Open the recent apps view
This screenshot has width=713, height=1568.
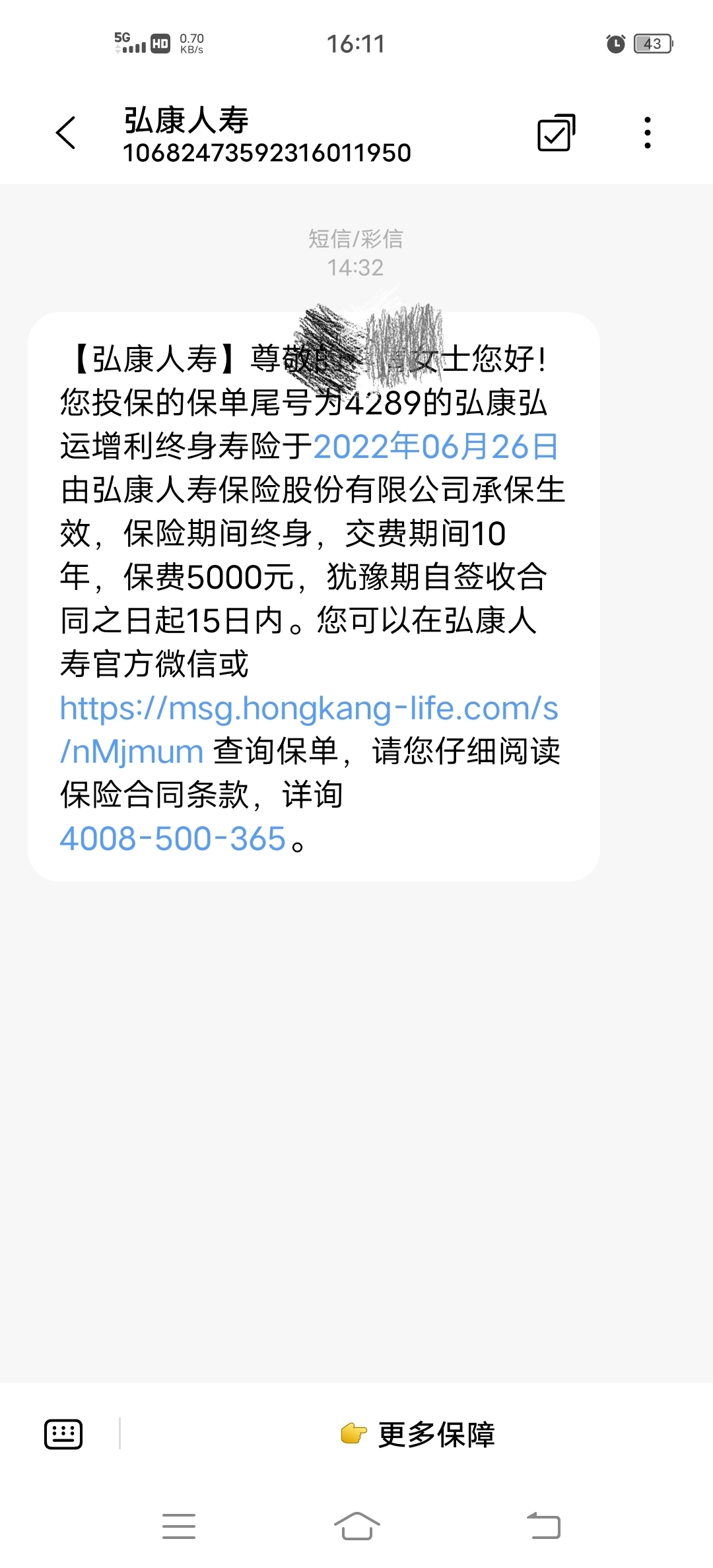179,1526
